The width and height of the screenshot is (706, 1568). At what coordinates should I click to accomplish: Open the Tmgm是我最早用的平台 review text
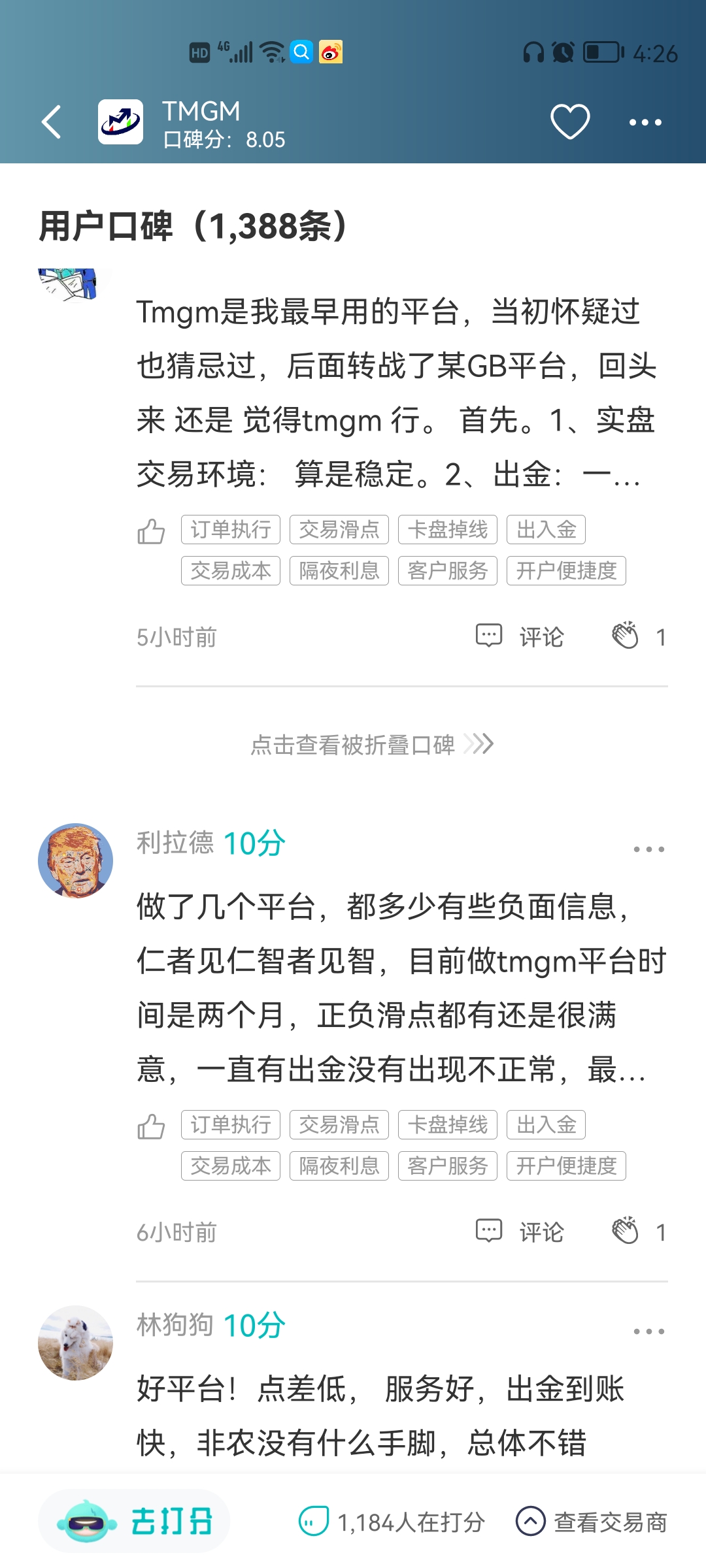(395, 392)
